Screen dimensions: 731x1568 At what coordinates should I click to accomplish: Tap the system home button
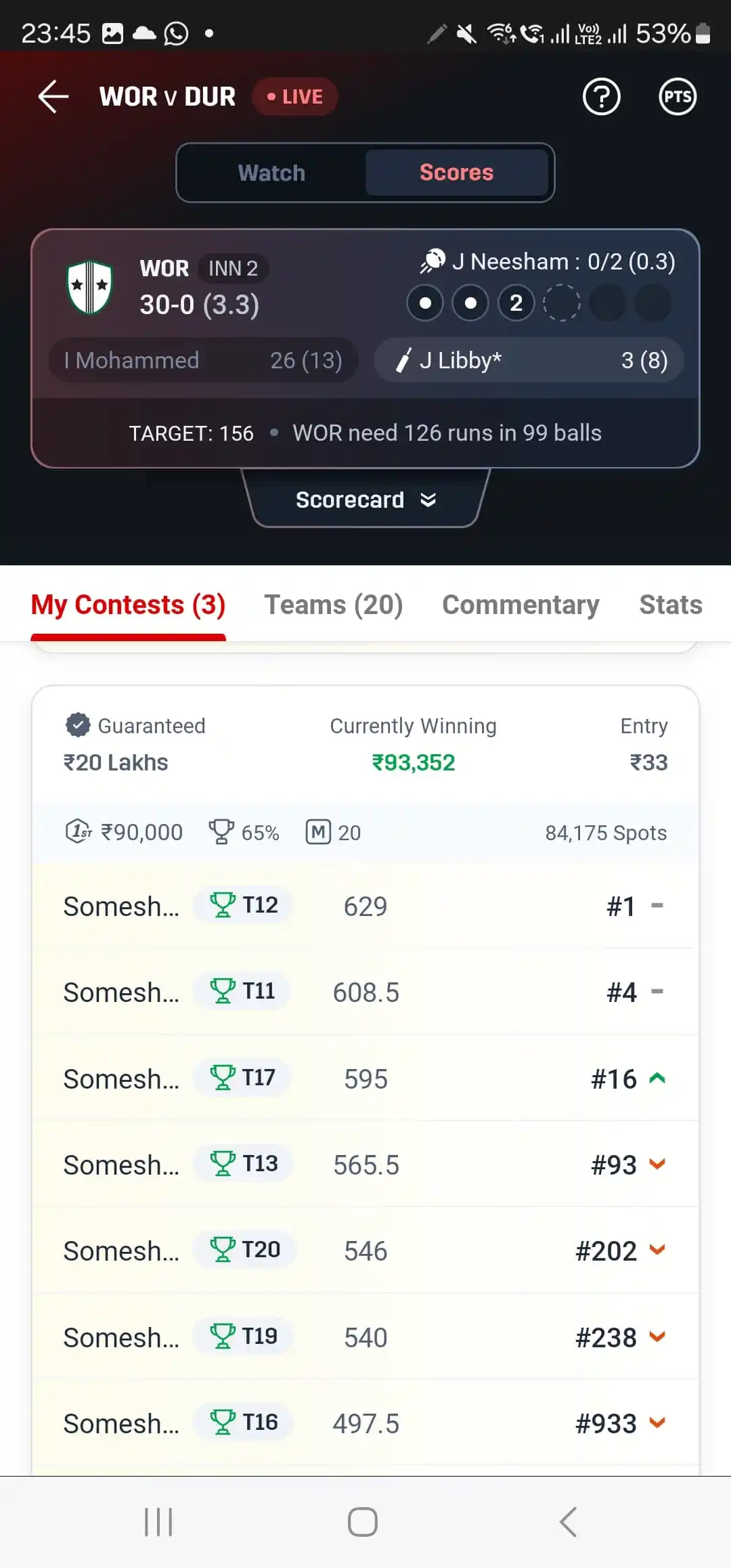pyautogui.click(x=363, y=1522)
